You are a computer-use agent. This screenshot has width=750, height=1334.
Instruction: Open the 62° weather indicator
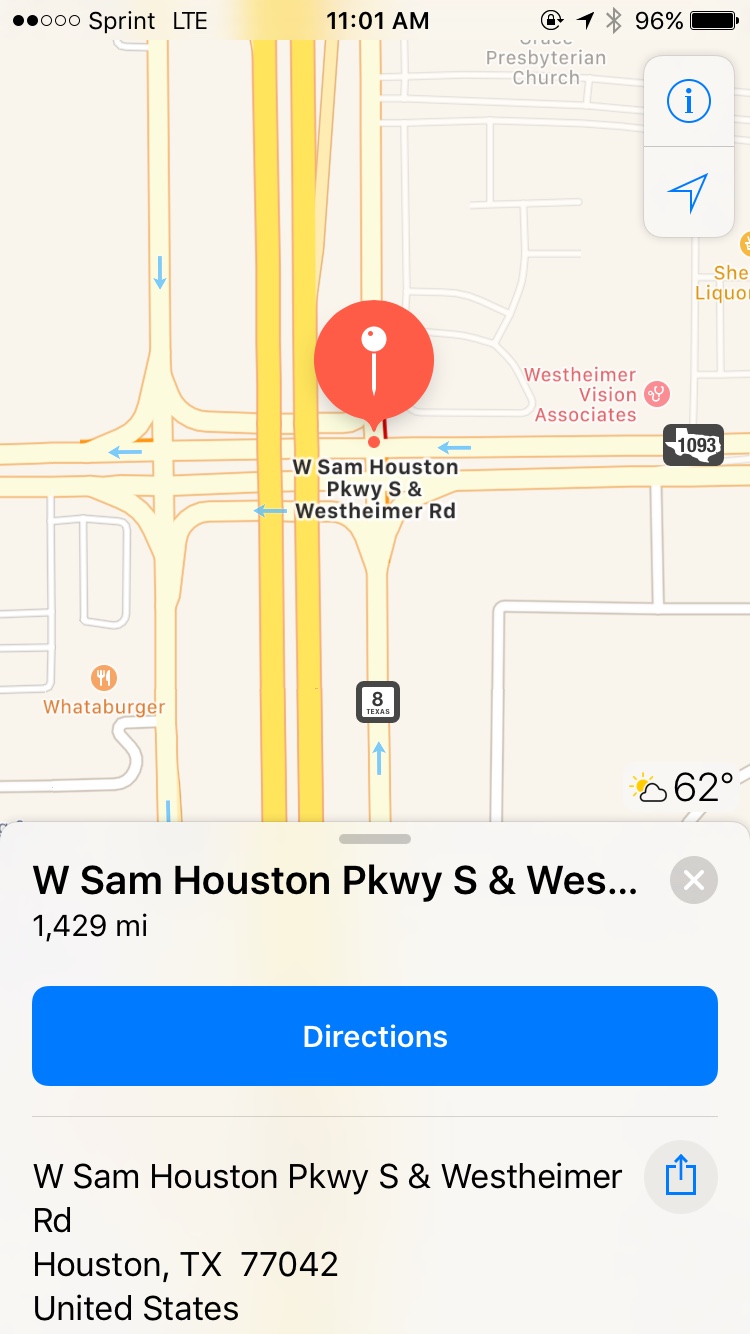point(682,788)
